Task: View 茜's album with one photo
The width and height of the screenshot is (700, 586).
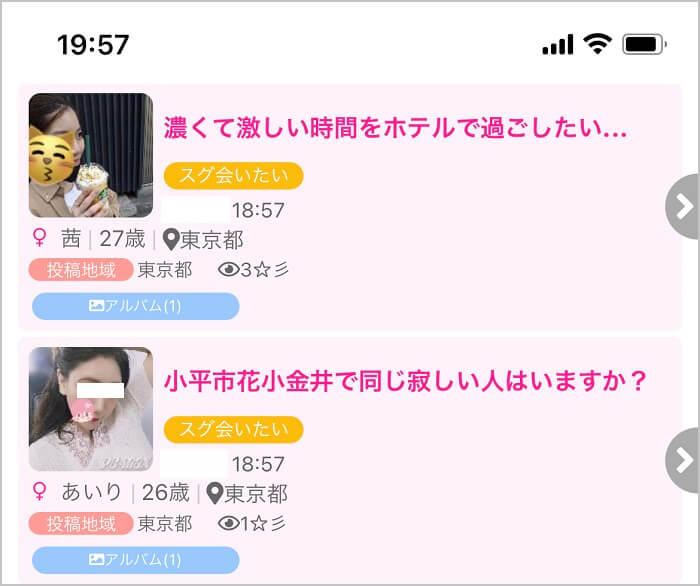Action: click(136, 306)
